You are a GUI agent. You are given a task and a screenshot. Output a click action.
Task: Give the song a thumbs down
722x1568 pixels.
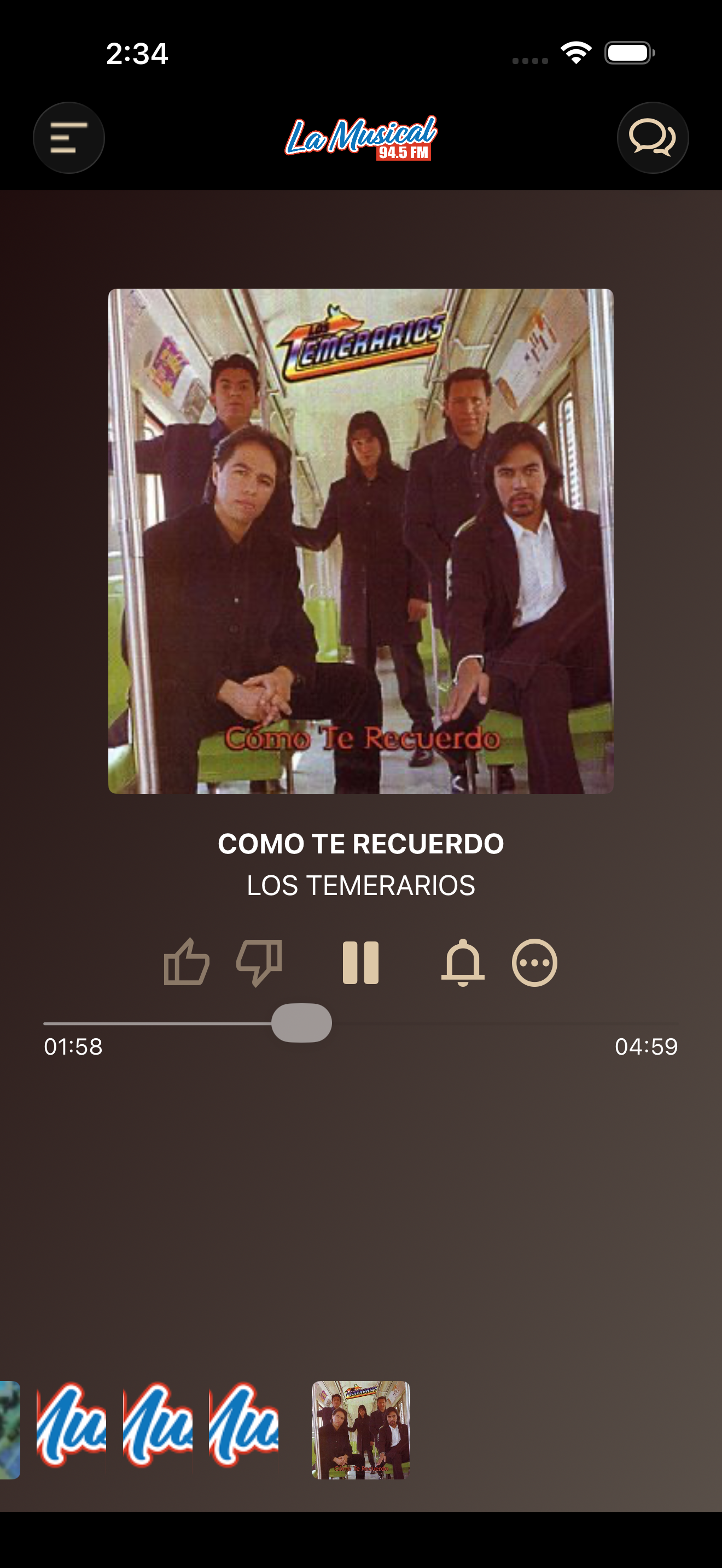[259, 962]
